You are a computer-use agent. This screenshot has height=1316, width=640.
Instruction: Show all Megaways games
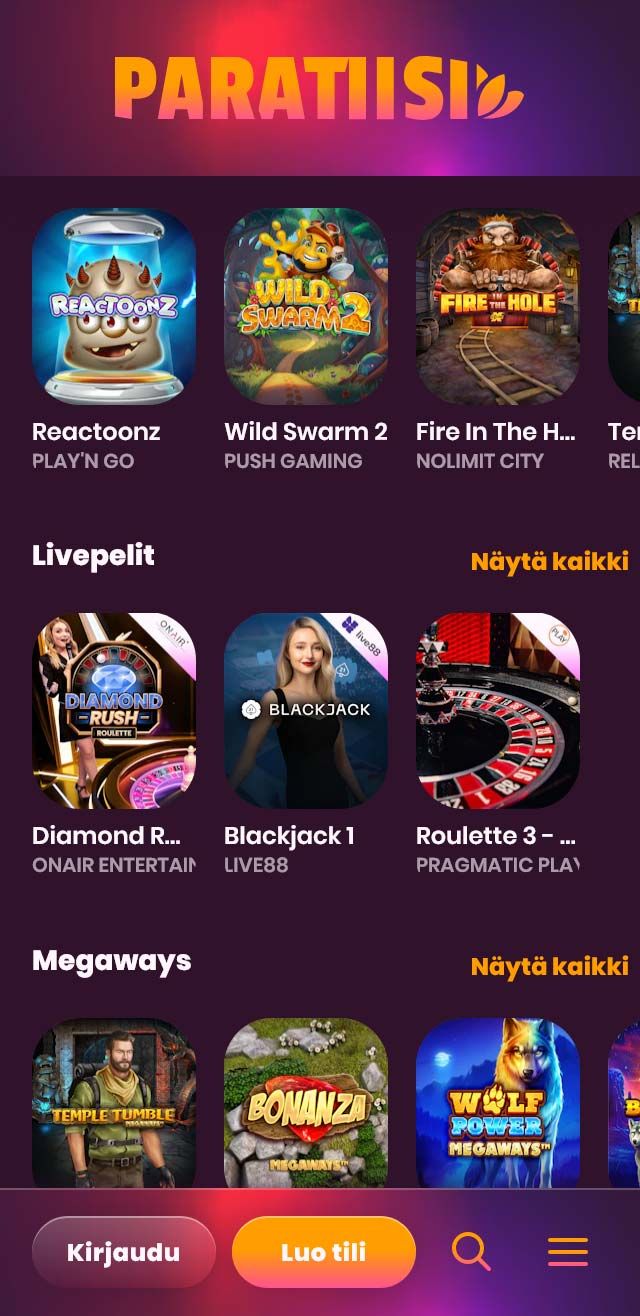coord(549,966)
